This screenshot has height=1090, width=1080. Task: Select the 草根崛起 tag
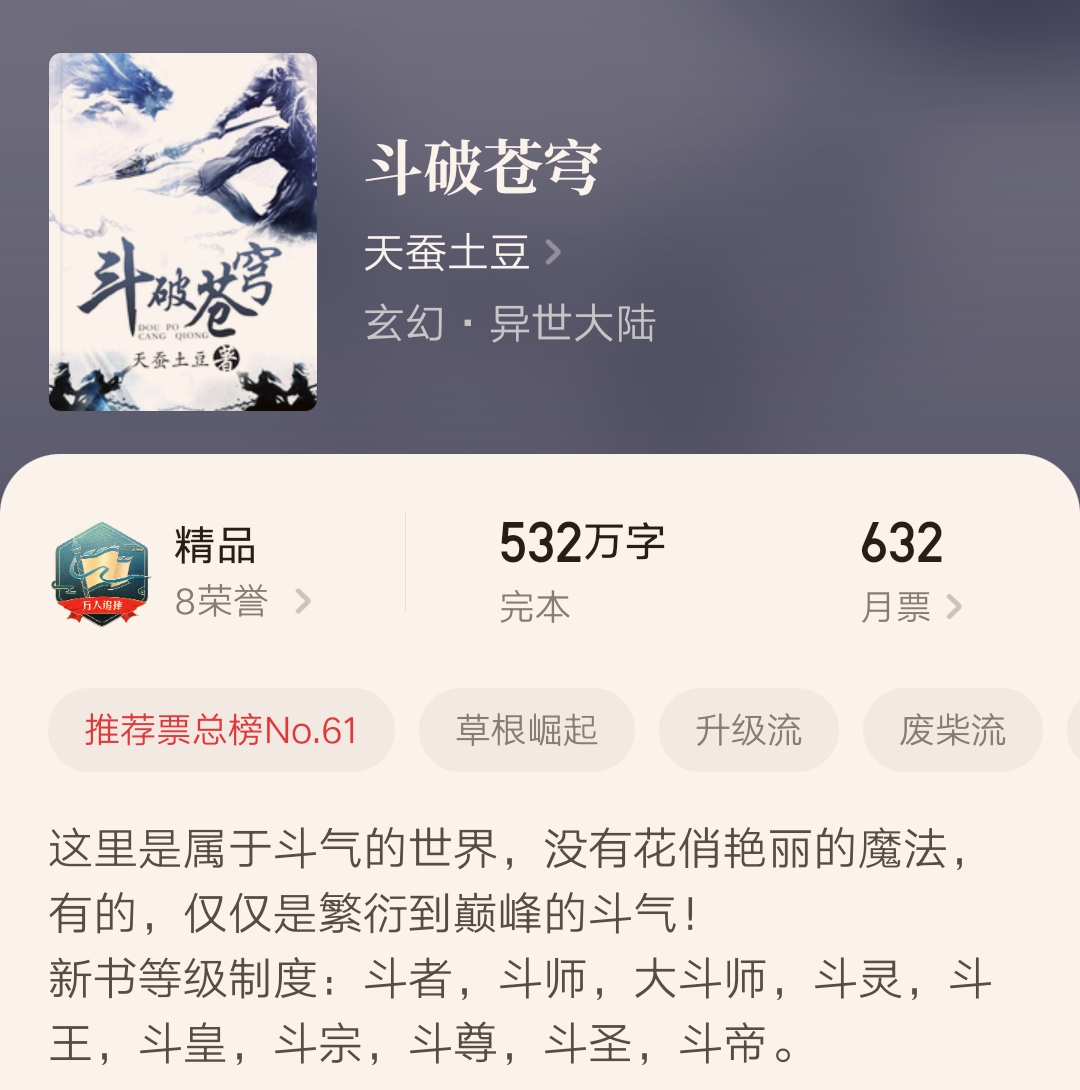(527, 731)
